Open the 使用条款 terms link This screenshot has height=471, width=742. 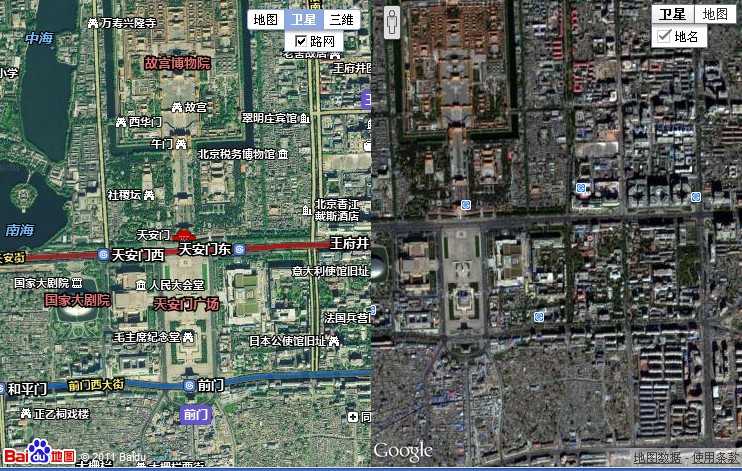(715, 458)
